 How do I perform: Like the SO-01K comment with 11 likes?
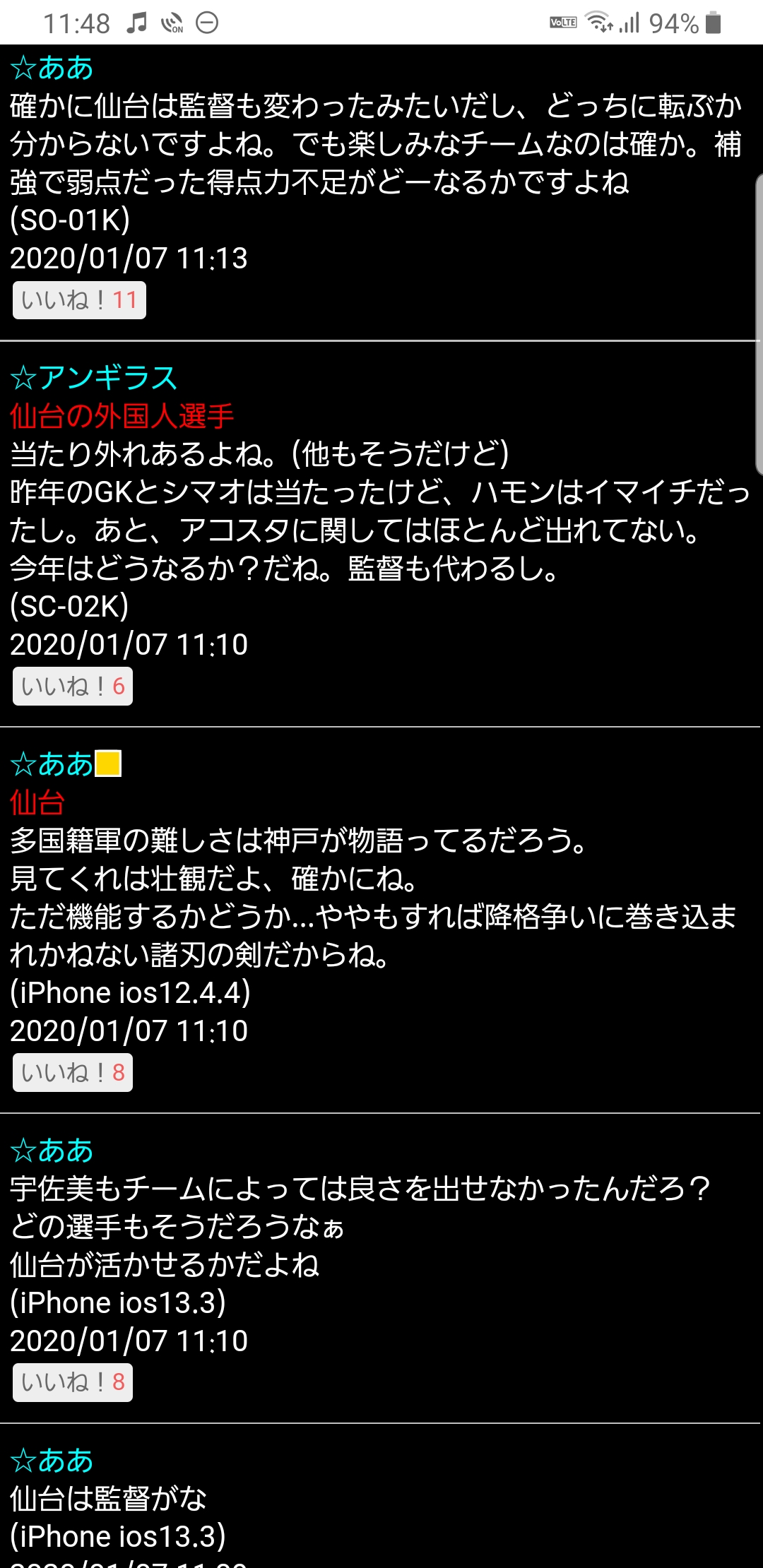click(x=79, y=300)
